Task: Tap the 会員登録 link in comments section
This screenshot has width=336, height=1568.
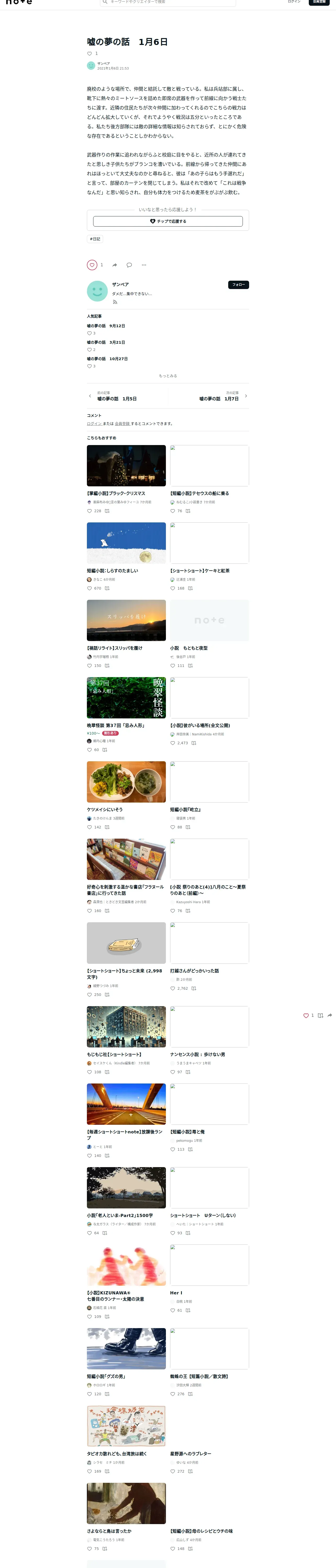Action: tap(122, 424)
